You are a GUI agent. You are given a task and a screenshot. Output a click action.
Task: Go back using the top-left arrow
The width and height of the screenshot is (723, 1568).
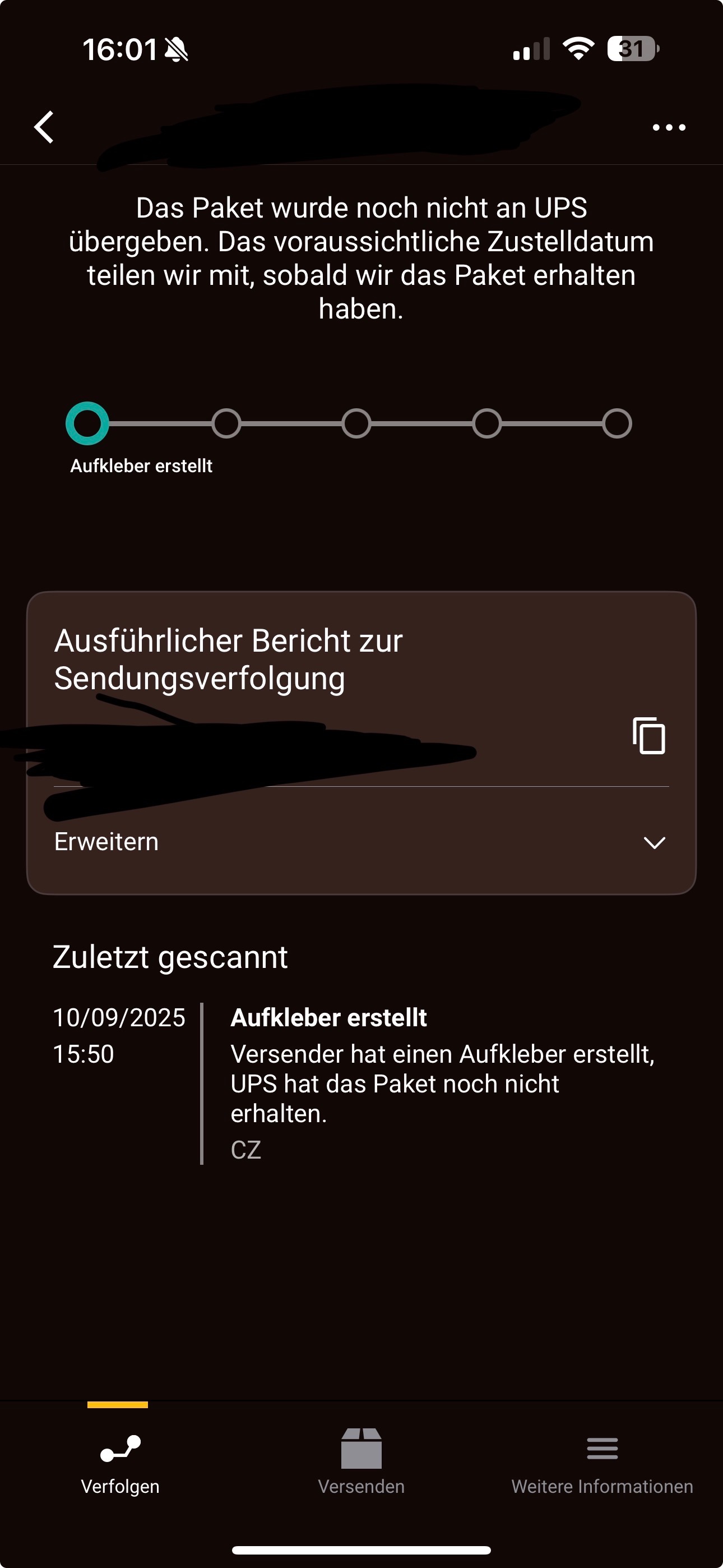pos(44,127)
